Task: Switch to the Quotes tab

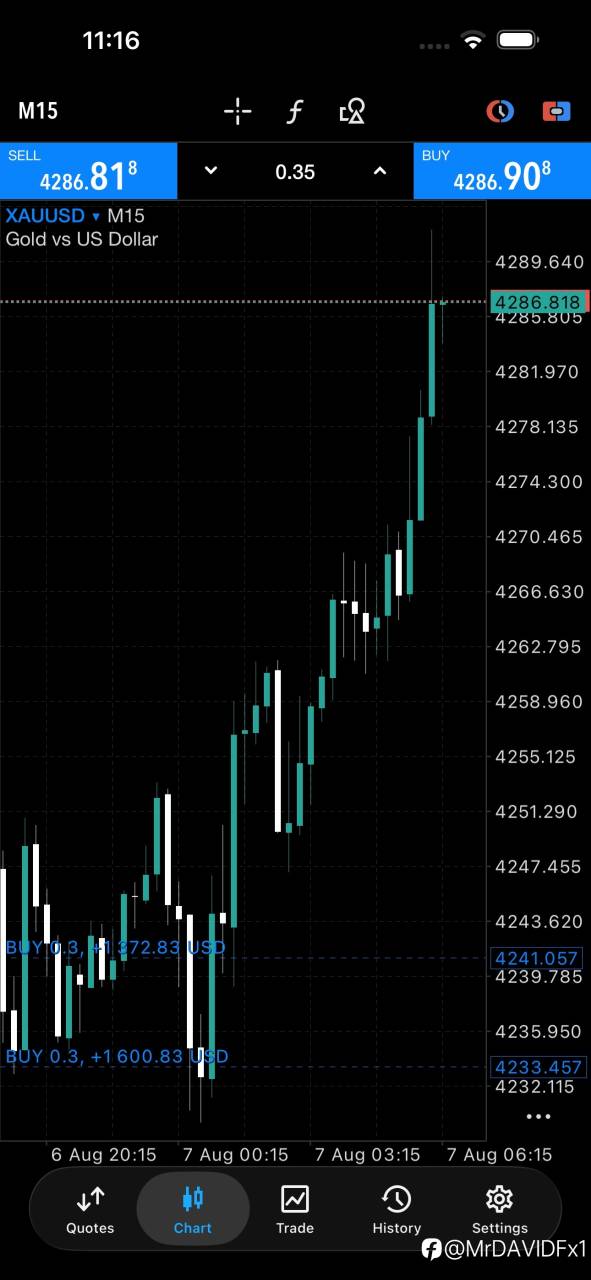Action: tap(90, 1209)
